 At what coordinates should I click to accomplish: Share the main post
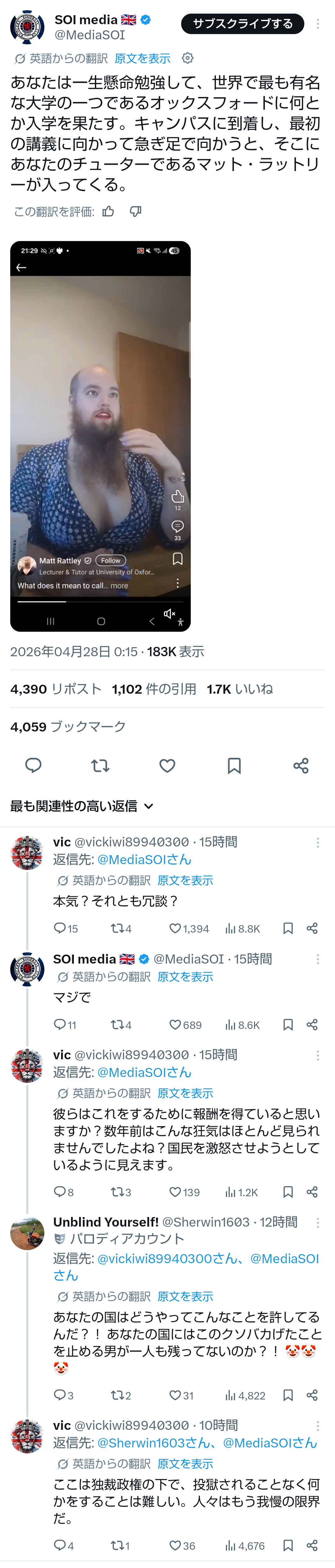[x=301, y=765]
